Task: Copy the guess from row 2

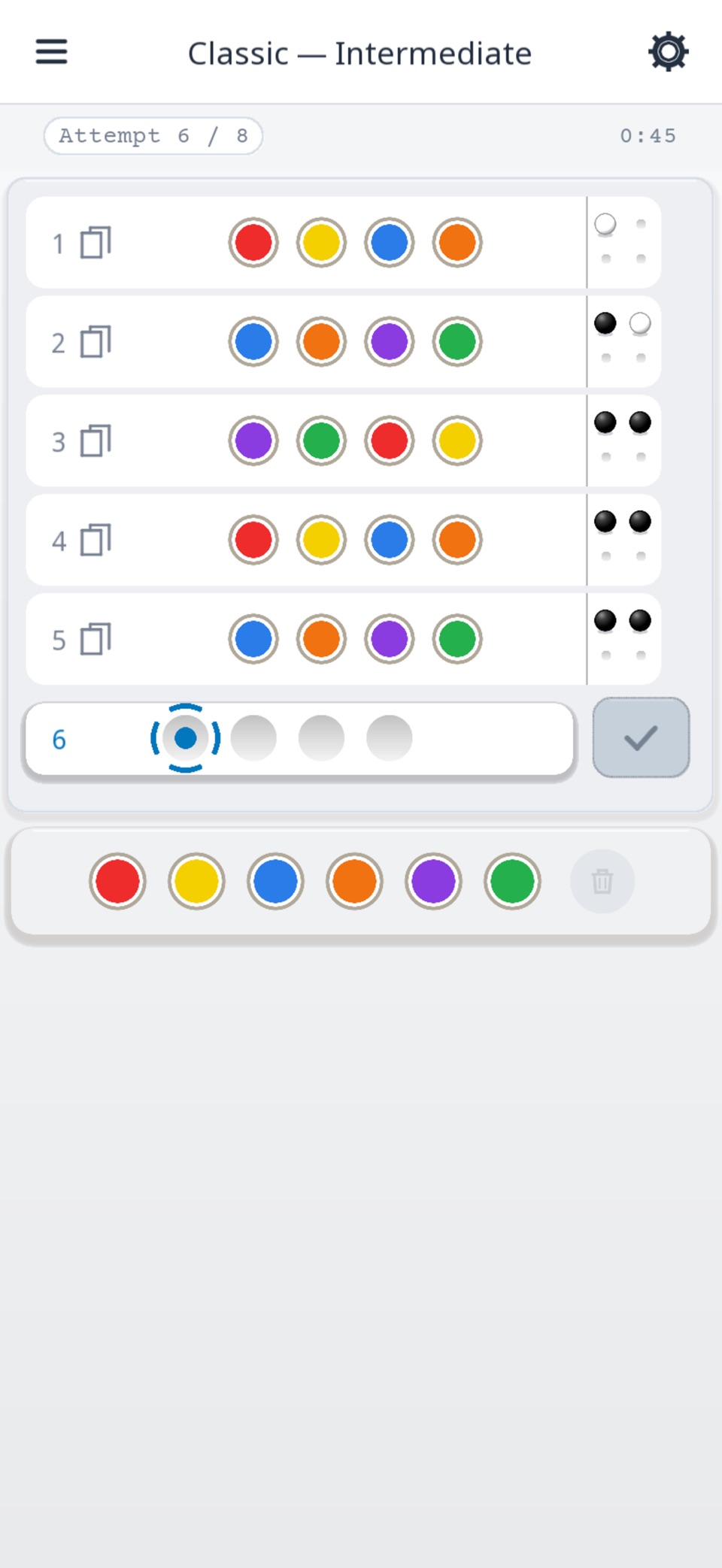Action: 96,342
